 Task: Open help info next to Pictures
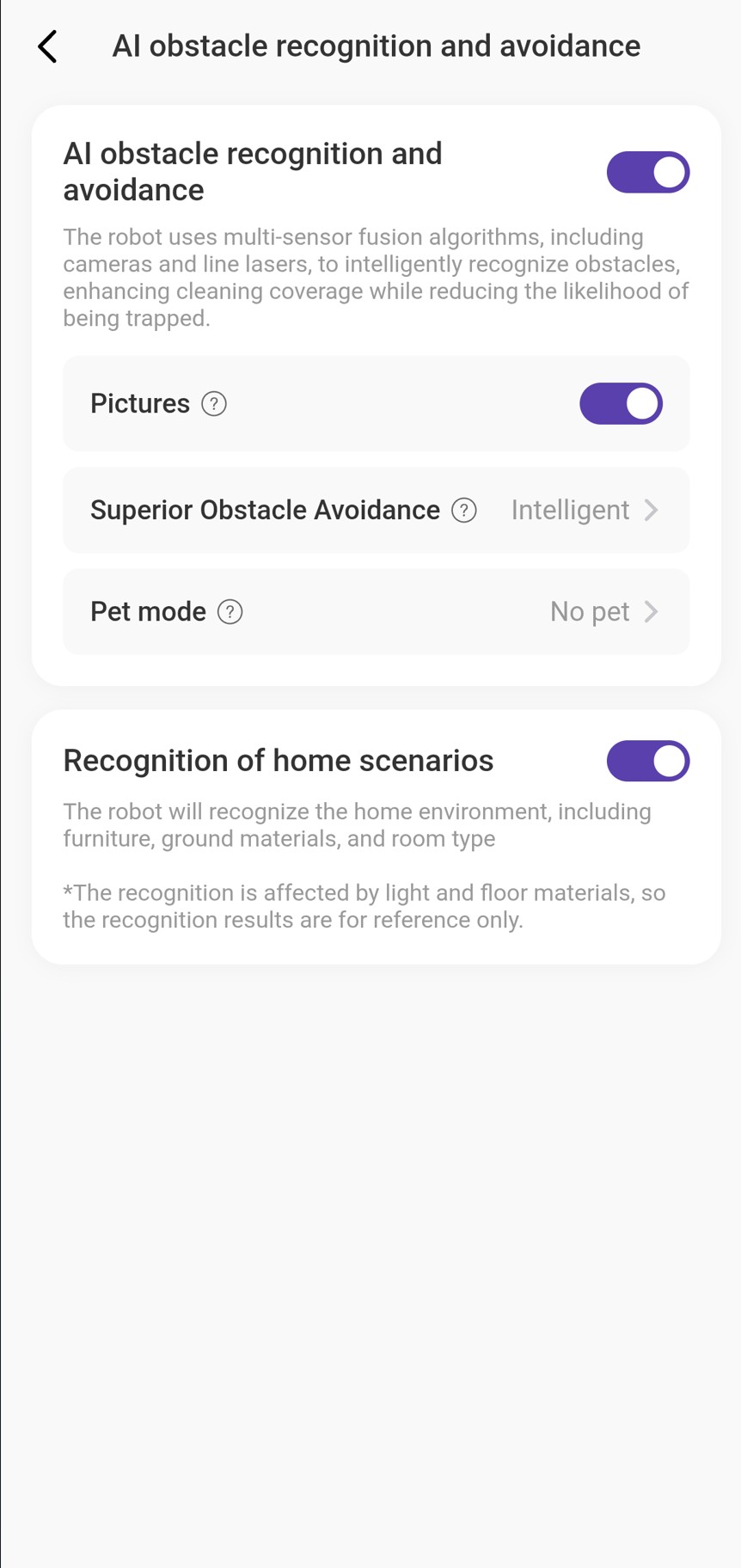pos(214,404)
